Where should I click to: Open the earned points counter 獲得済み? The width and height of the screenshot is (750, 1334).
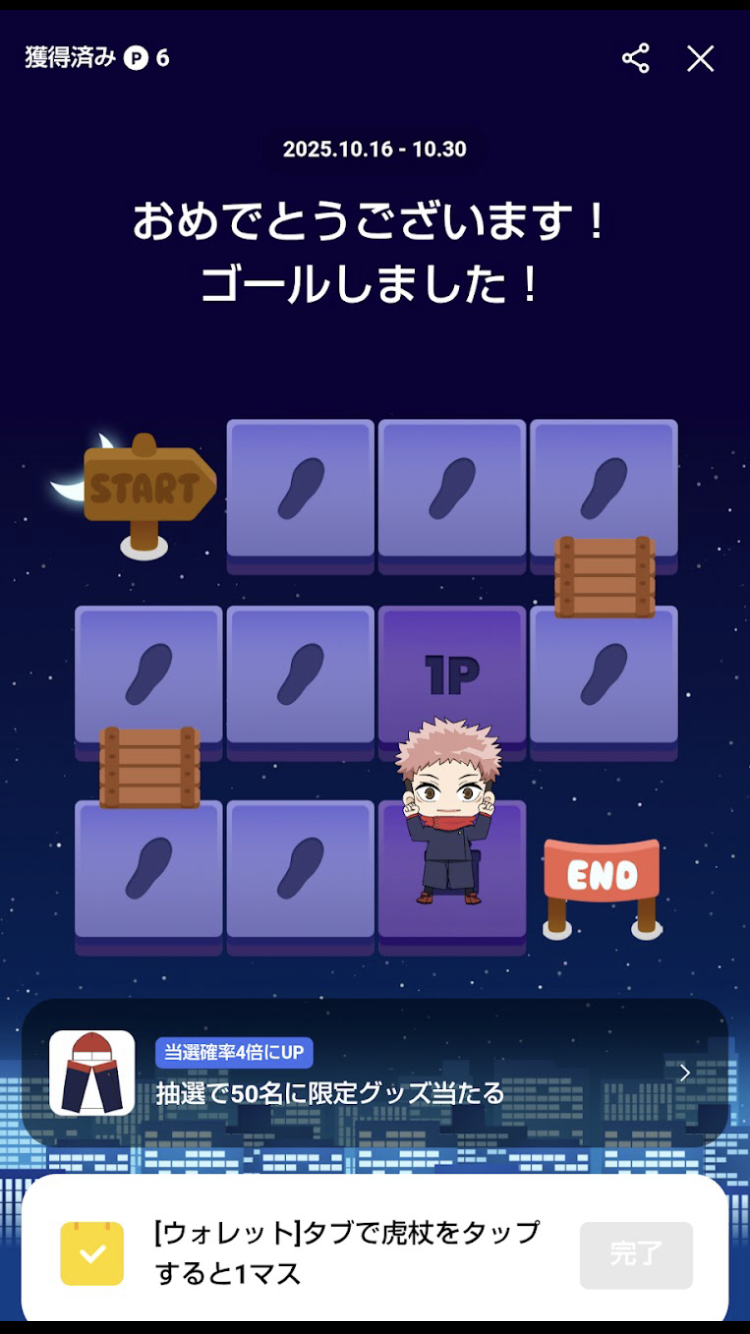pyautogui.click(x=97, y=58)
